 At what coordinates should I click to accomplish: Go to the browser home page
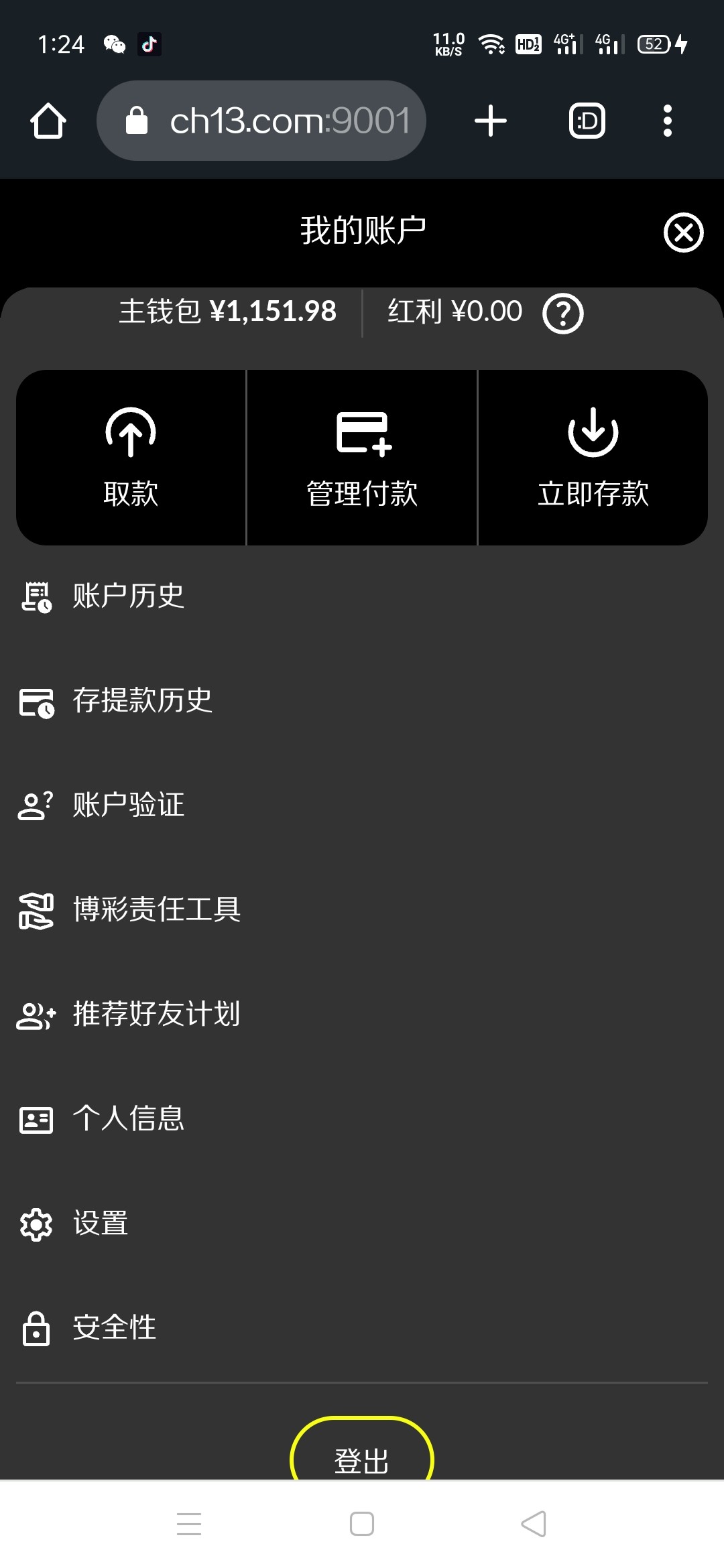click(48, 121)
